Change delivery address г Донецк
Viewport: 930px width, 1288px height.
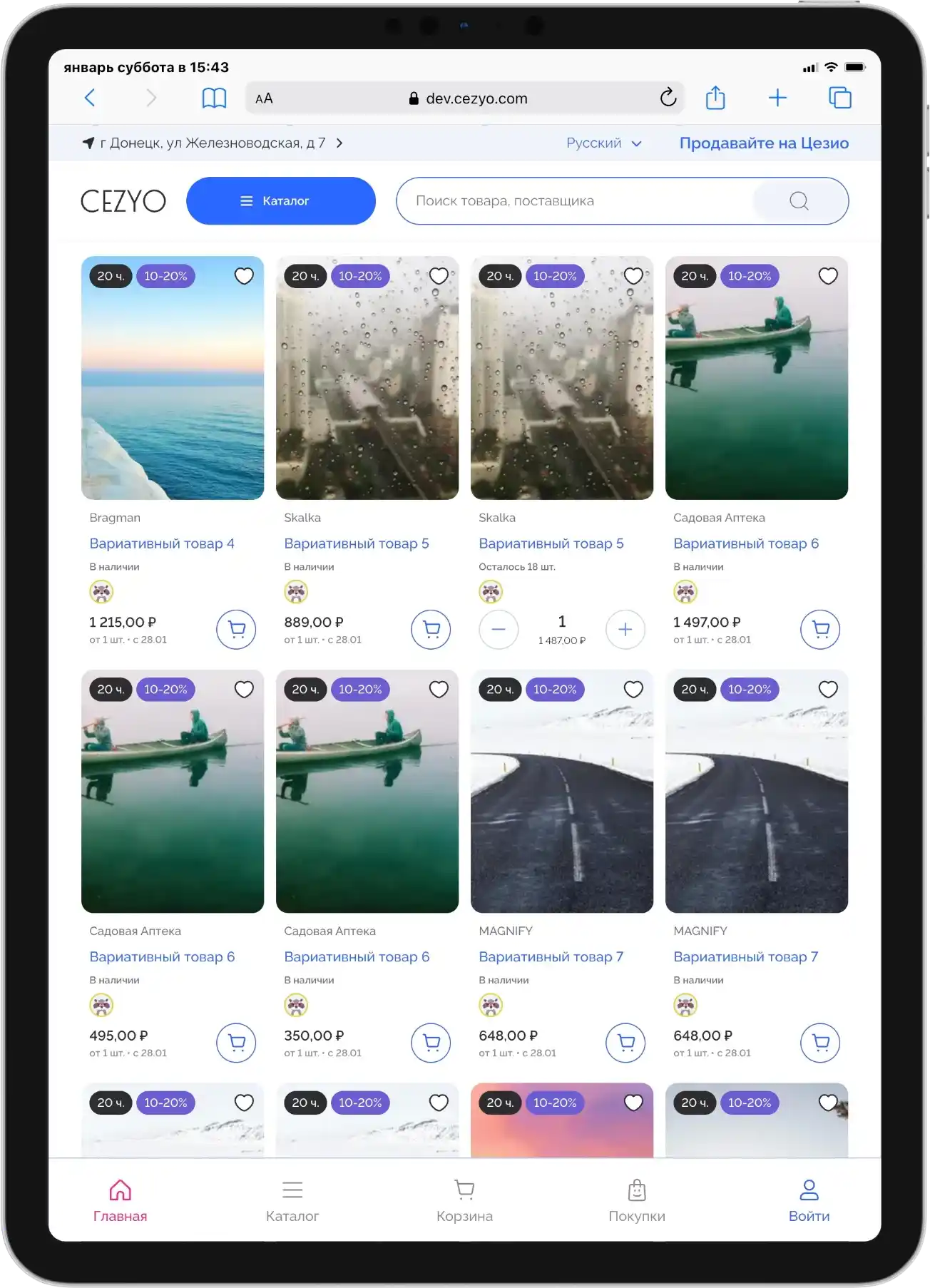click(x=213, y=143)
